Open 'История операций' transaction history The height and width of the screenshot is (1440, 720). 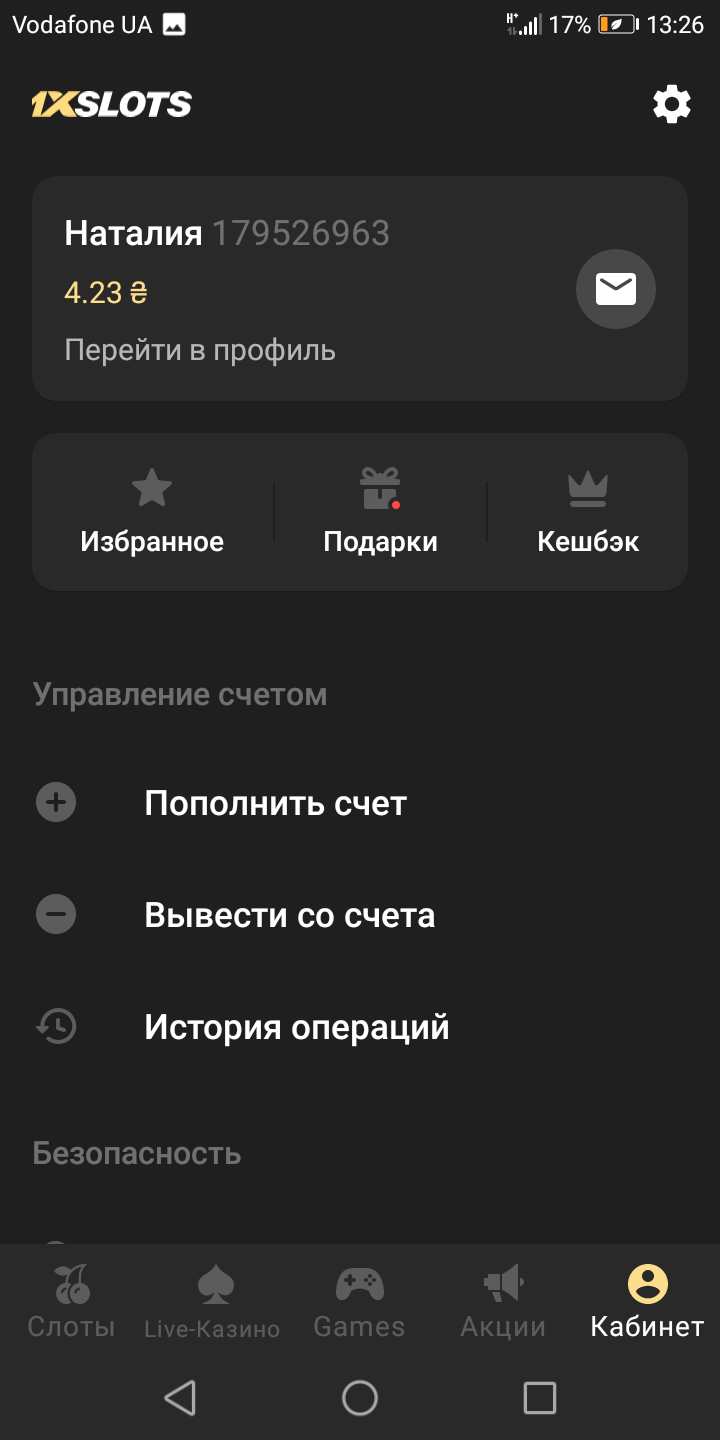296,1027
